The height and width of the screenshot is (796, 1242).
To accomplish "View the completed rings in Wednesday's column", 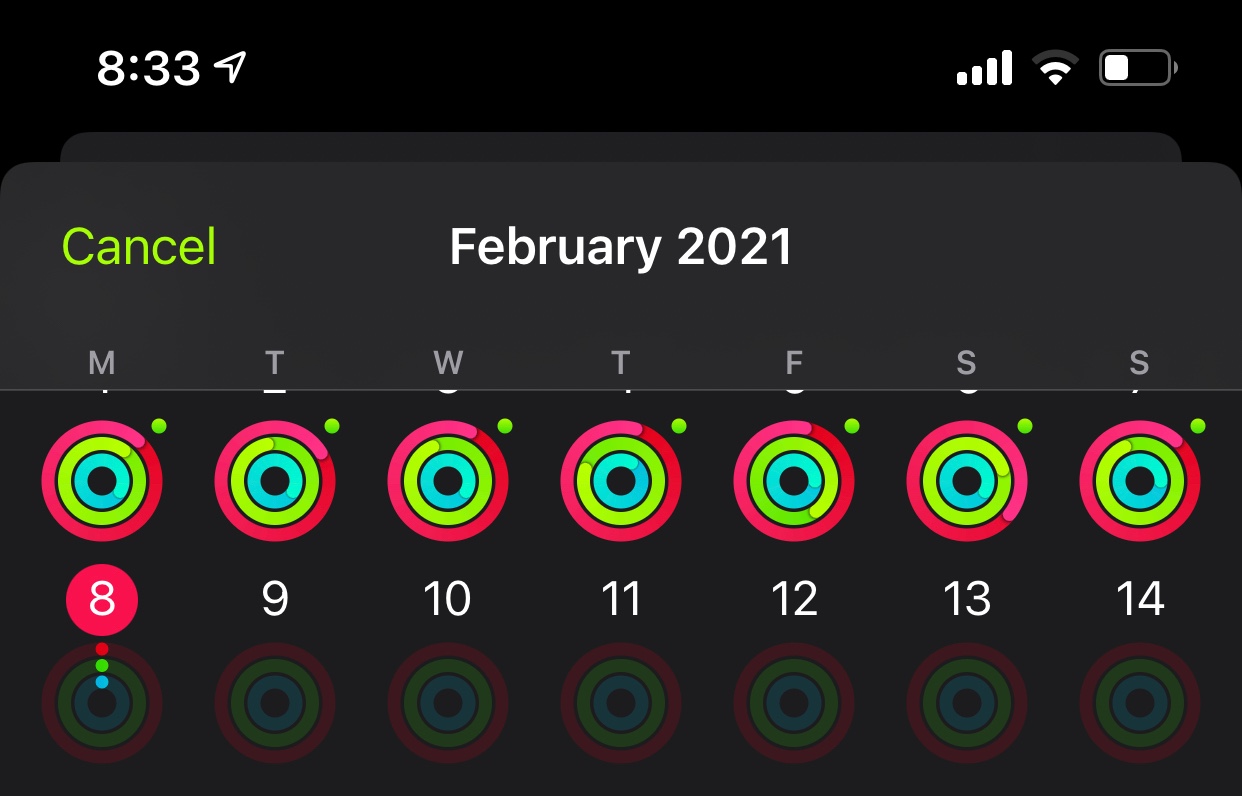I will [447, 481].
